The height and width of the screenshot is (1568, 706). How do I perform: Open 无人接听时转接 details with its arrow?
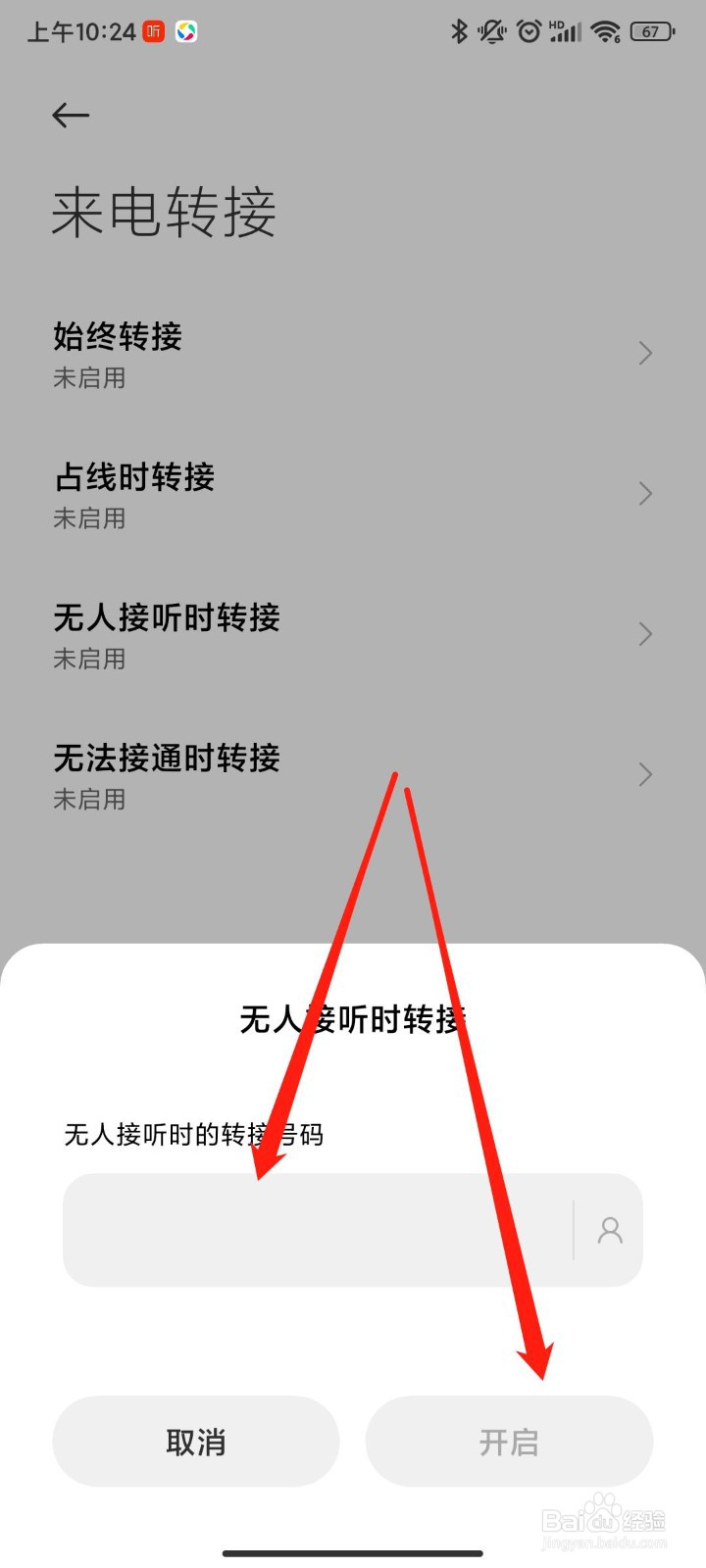(x=644, y=634)
